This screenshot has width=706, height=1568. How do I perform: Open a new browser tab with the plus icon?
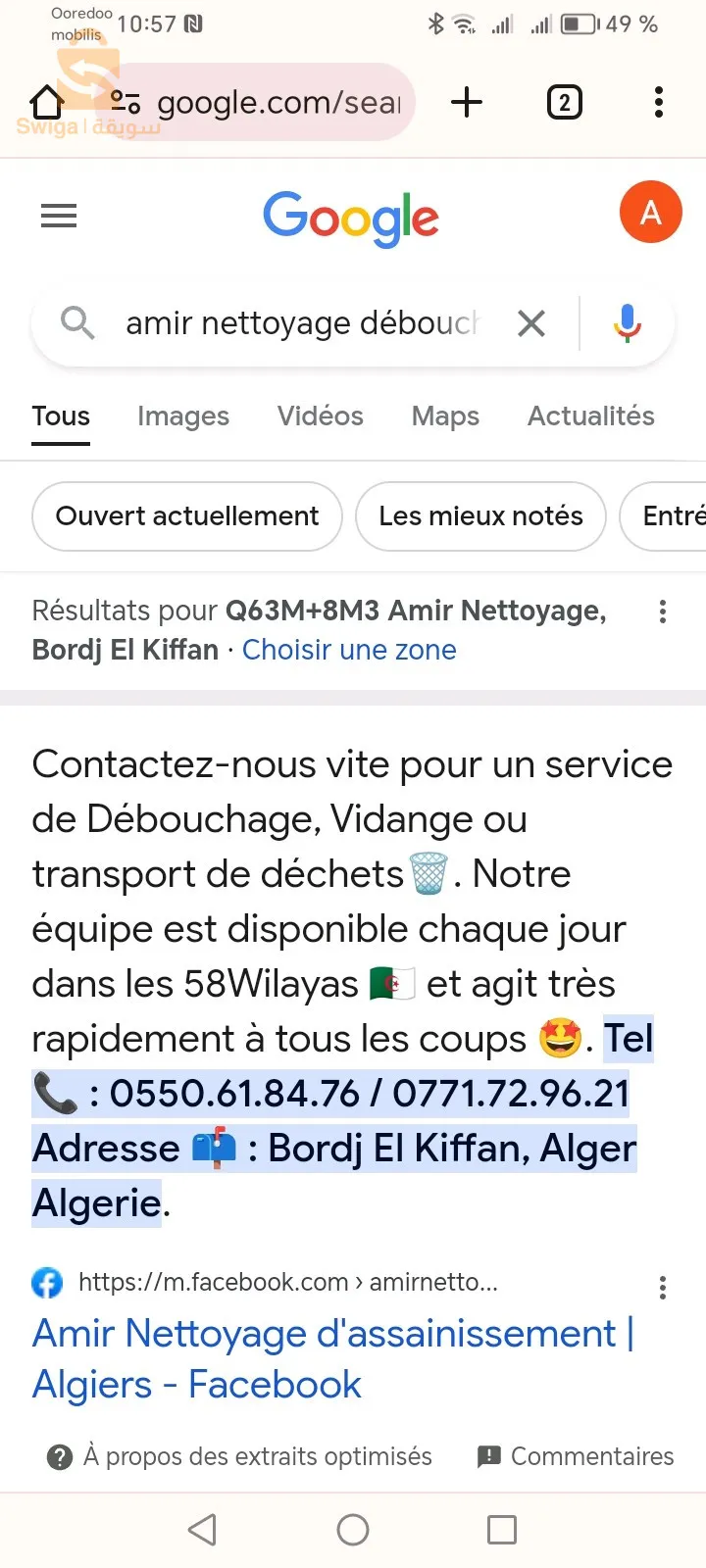point(467,101)
